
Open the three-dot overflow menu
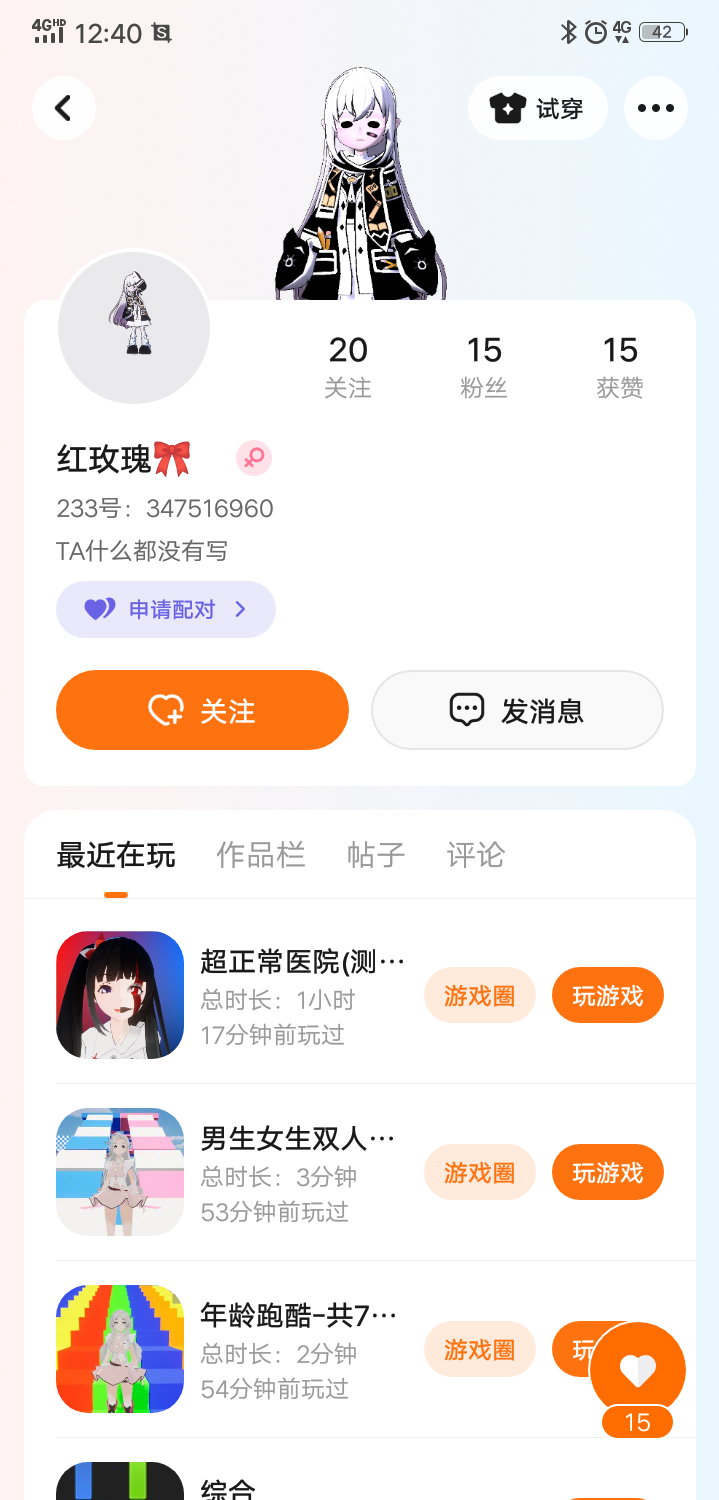[655, 108]
